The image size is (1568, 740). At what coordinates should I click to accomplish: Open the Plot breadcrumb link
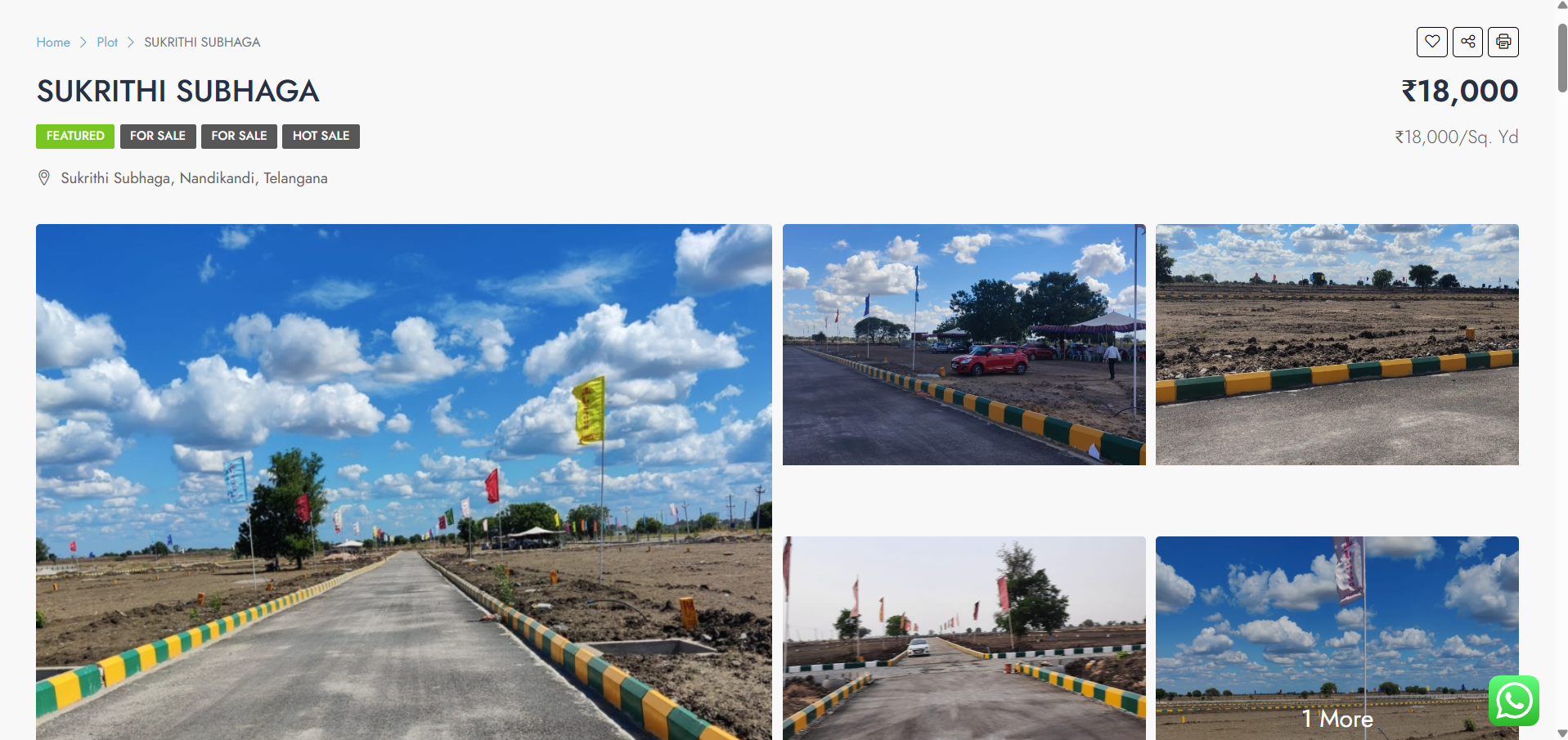coord(107,43)
